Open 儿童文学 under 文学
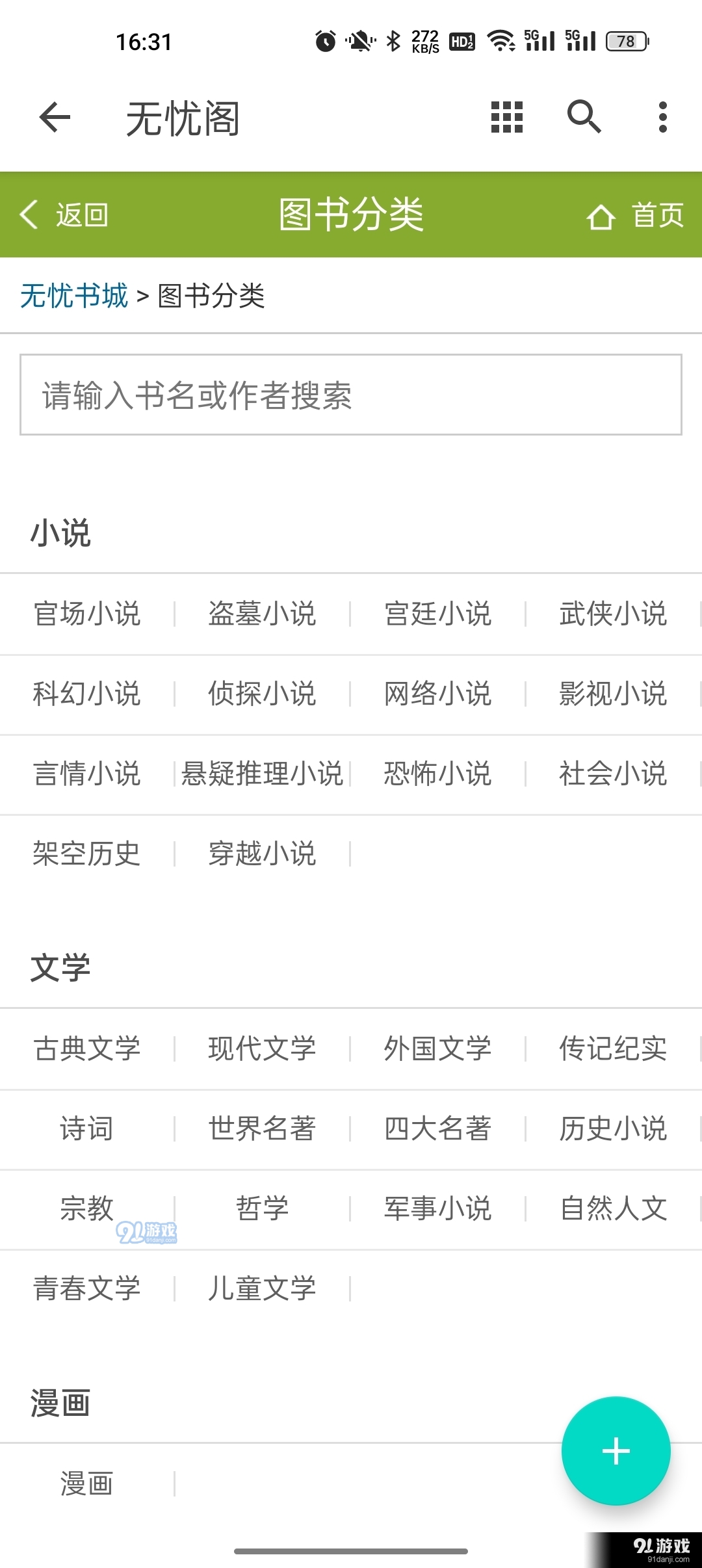The image size is (702, 1568). click(x=263, y=1288)
